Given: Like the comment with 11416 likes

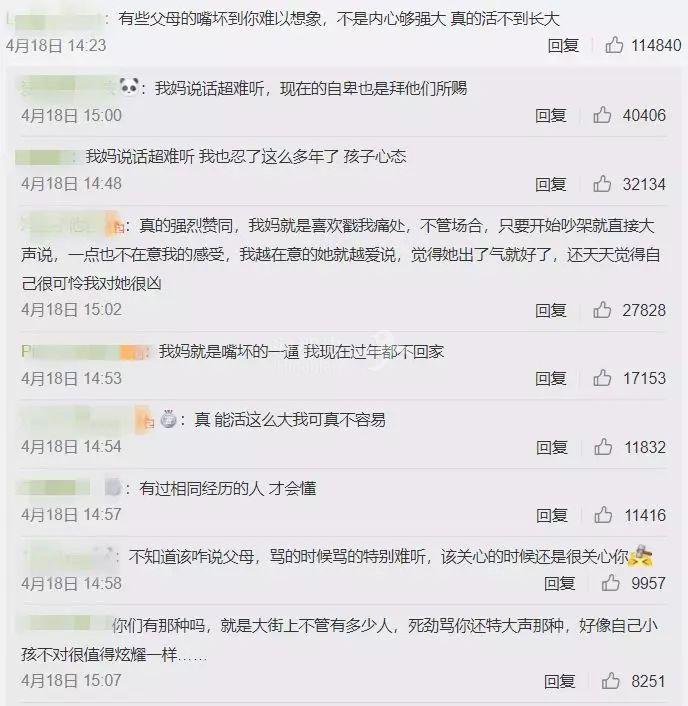Looking at the screenshot, I should tap(604, 516).
